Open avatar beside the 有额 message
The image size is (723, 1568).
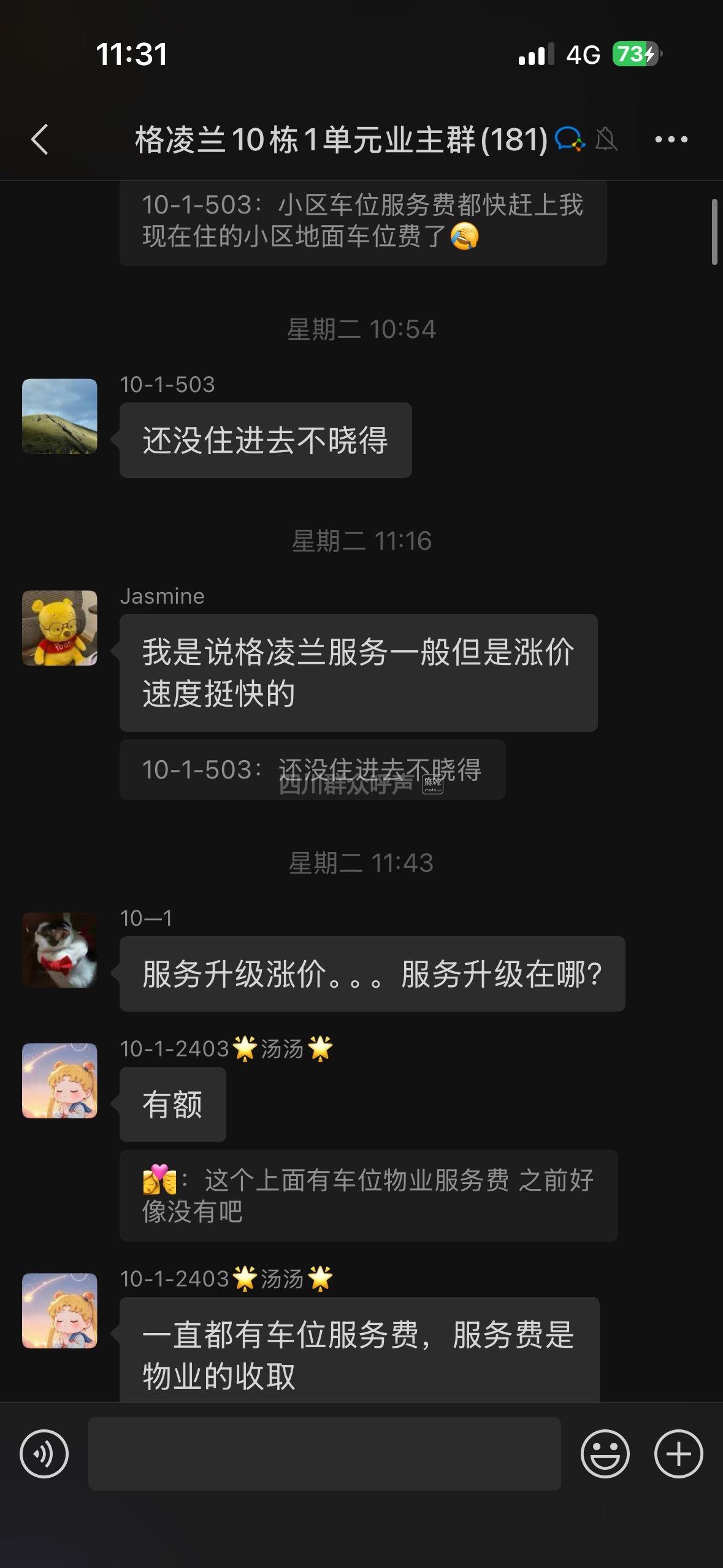59,1080
